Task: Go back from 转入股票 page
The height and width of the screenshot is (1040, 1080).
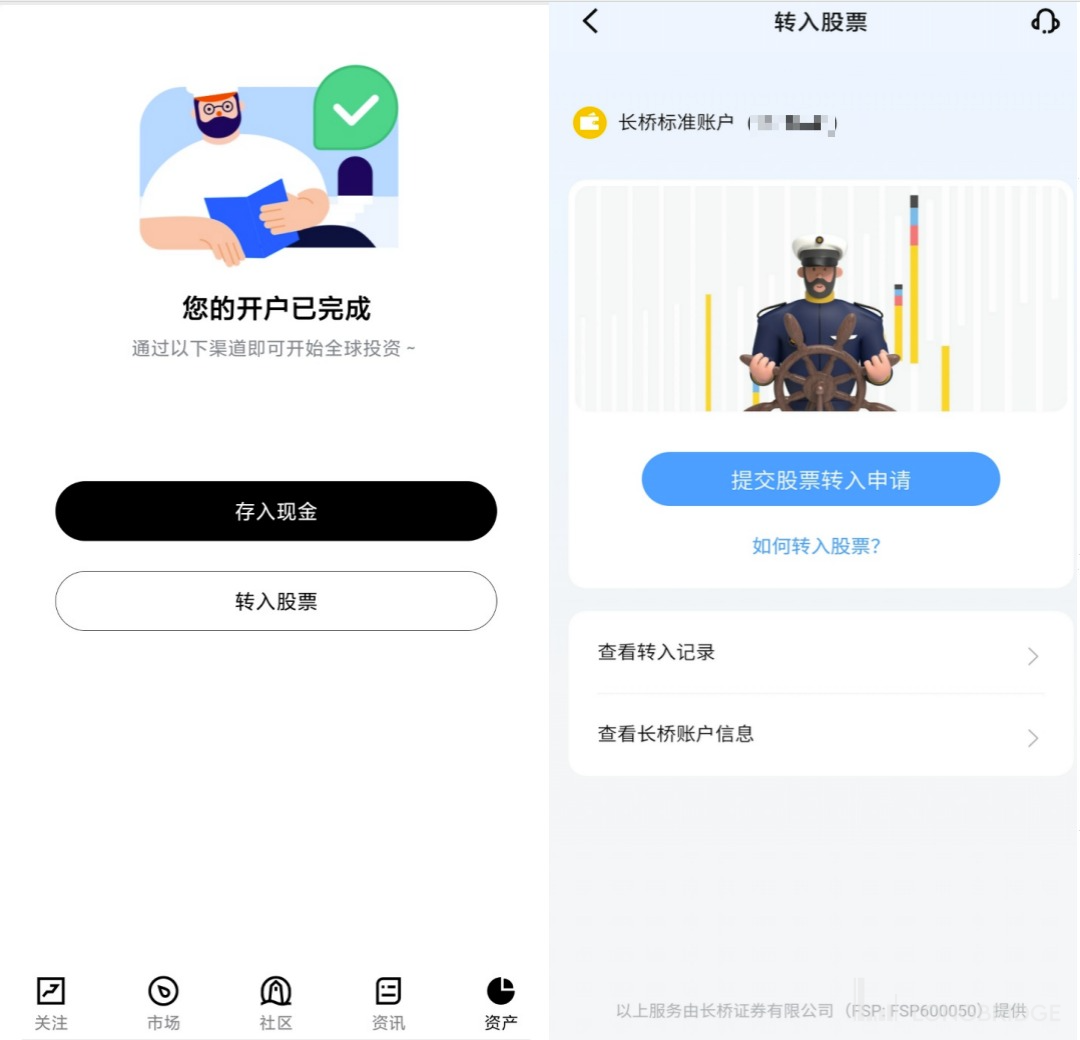Action: pyautogui.click(x=591, y=22)
